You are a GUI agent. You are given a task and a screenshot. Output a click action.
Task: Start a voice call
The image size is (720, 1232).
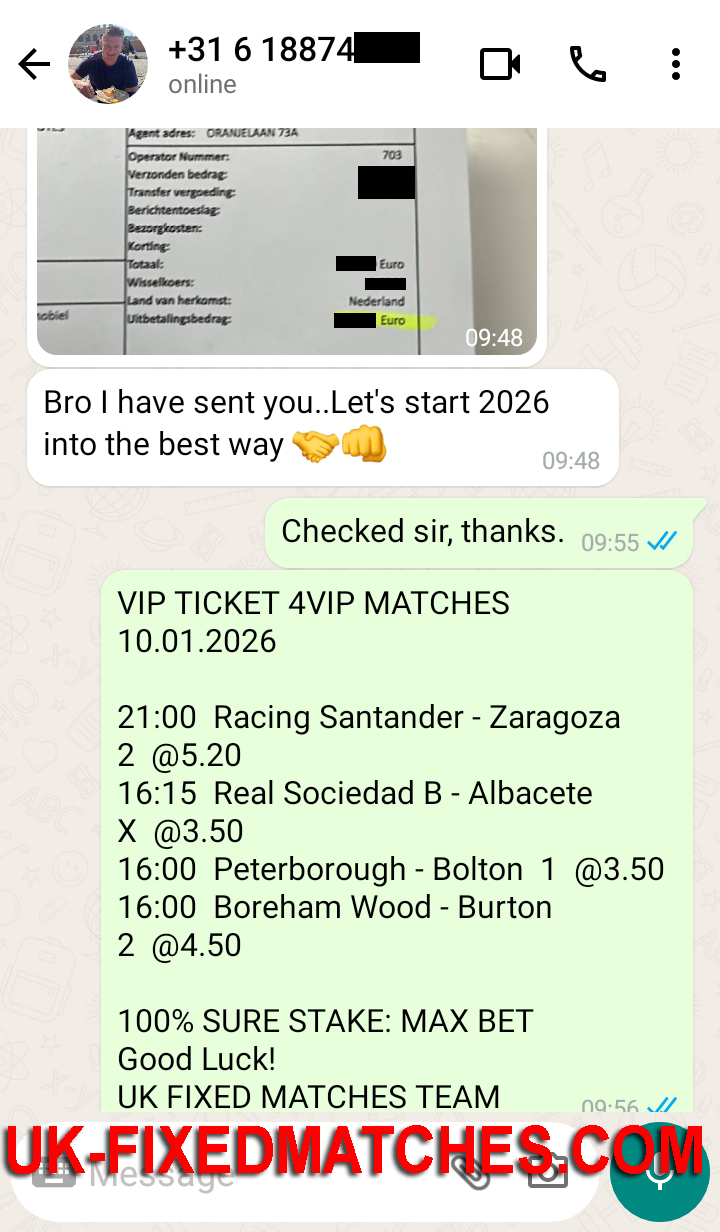click(x=589, y=63)
